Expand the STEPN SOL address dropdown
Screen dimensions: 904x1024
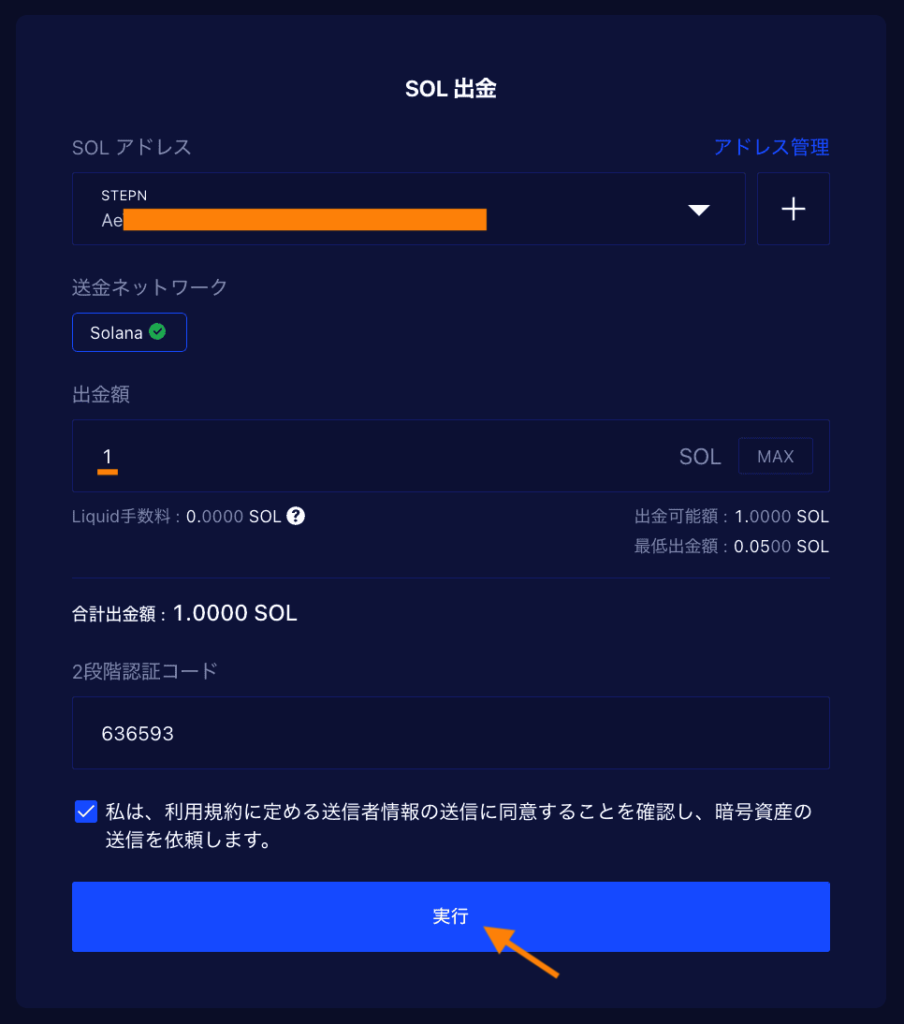point(699,209)
